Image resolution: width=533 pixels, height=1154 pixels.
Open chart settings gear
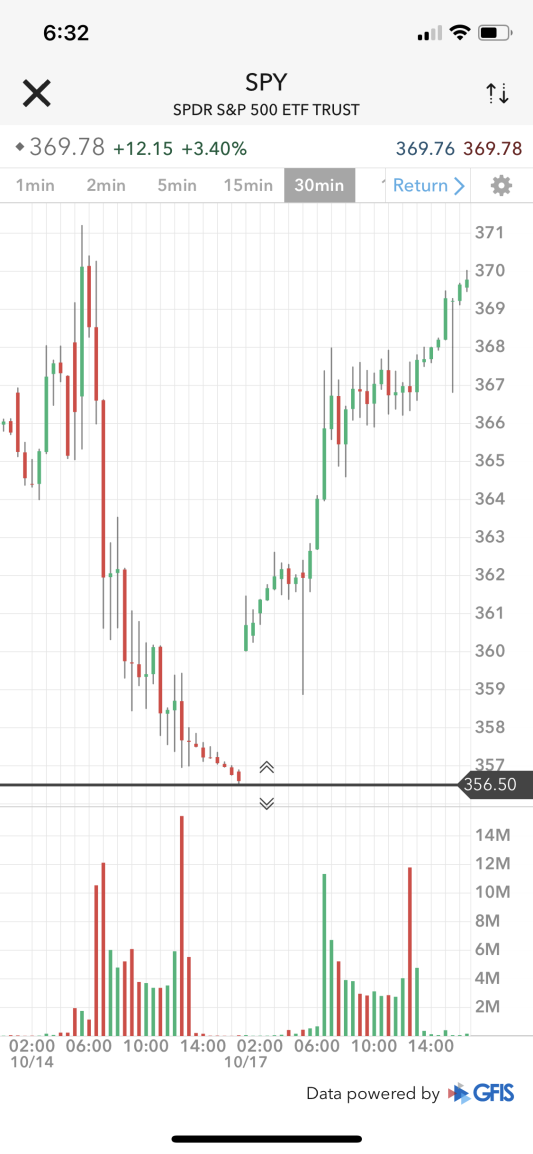501,185
